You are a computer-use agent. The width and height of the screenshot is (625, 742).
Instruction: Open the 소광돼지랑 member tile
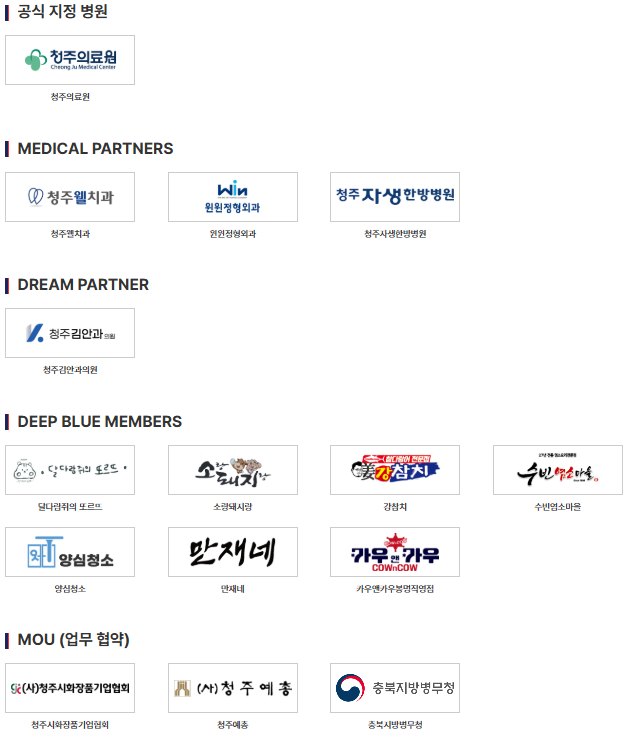coord(233,470)
